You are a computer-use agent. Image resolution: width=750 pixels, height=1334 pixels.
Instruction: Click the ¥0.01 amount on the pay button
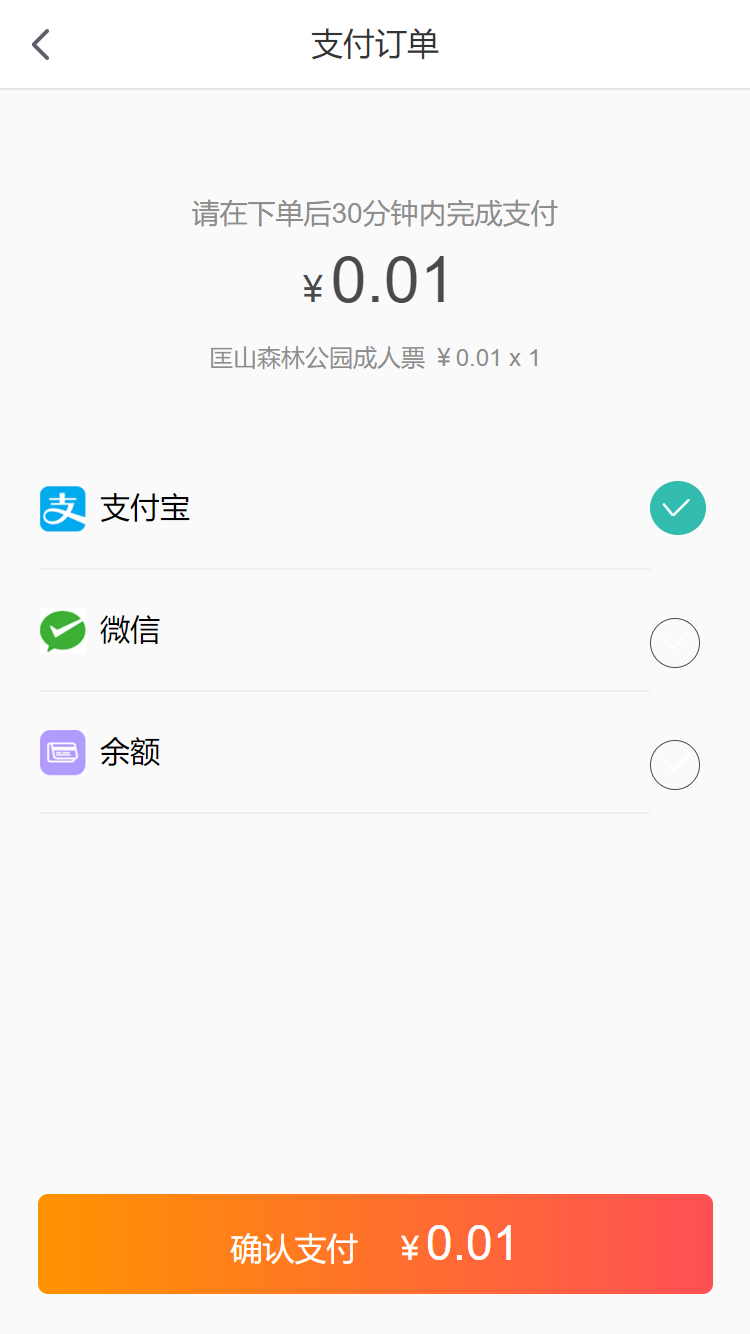(458, 1243)
